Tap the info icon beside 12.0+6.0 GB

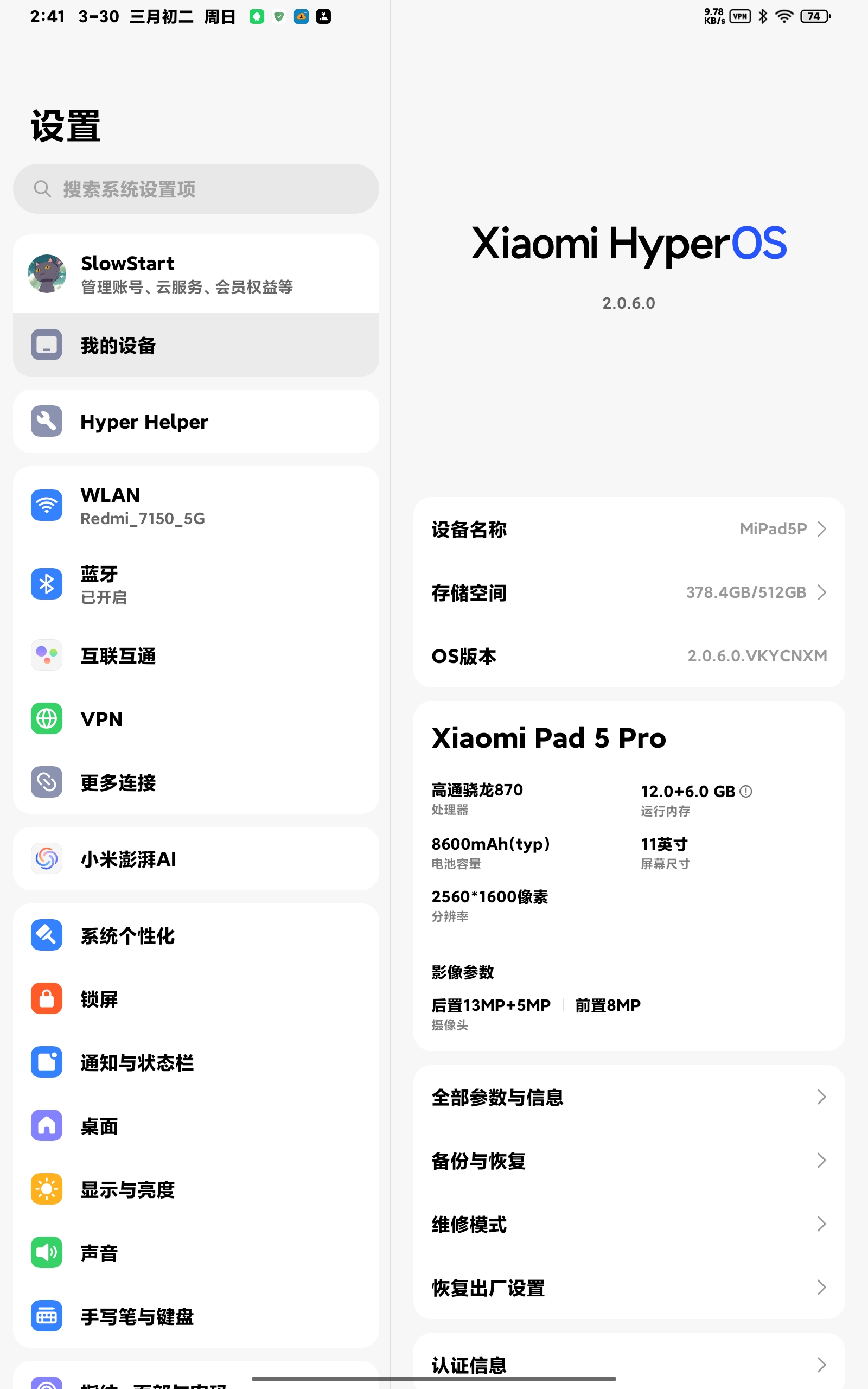[x=746, y=792]
